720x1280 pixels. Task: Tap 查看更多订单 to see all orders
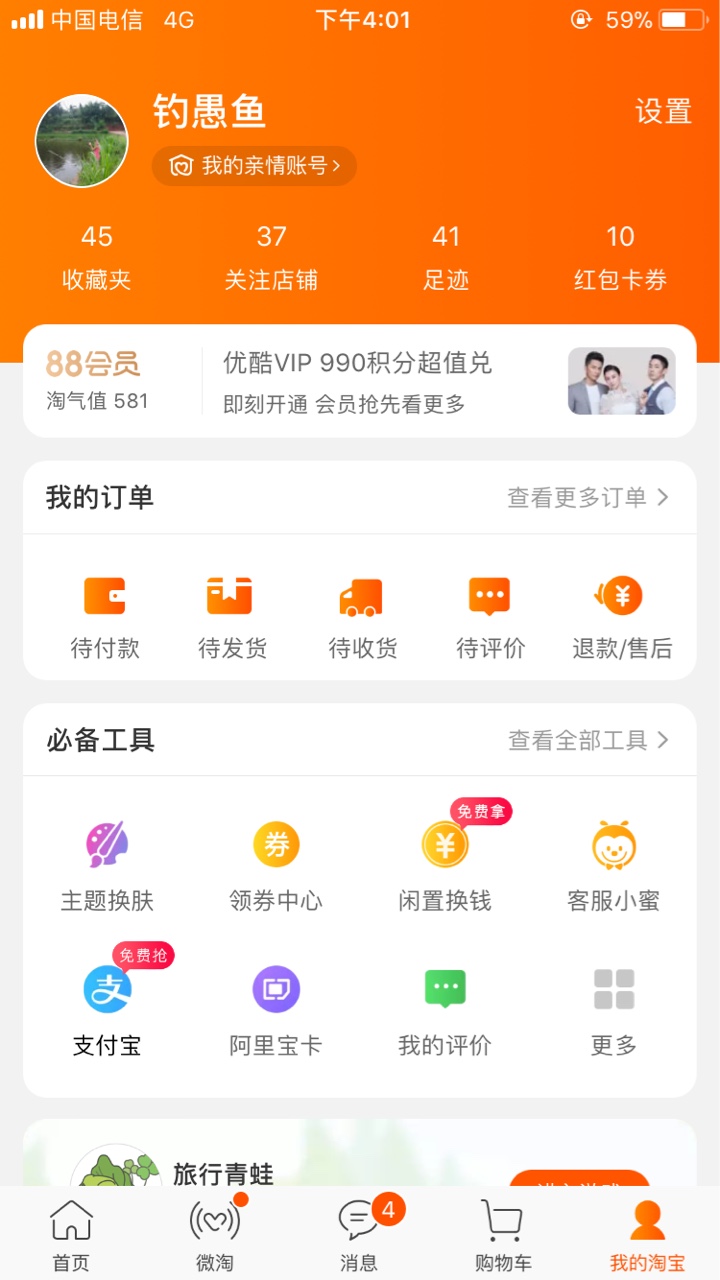pyautogui.click(x=587, y=497)
